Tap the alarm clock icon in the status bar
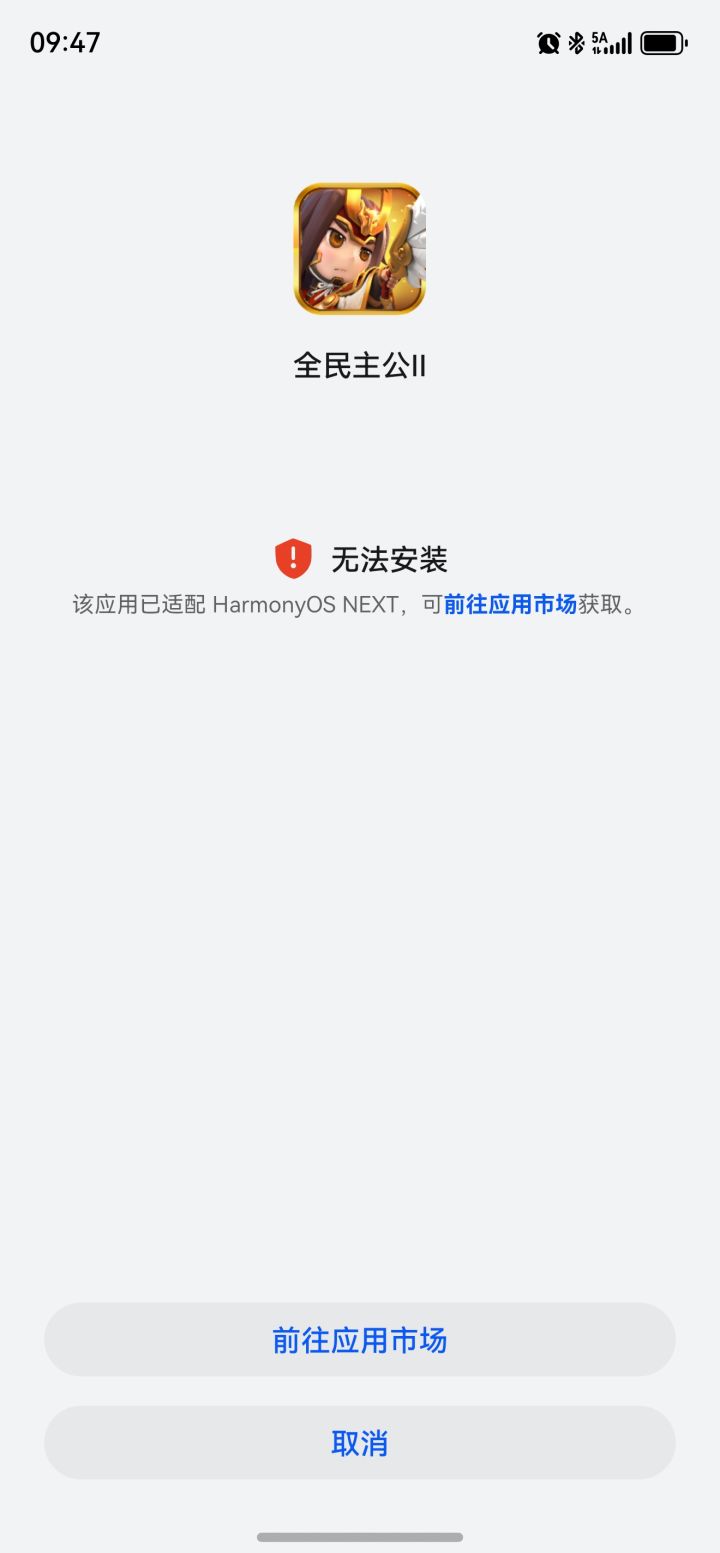 pos(548,43)
